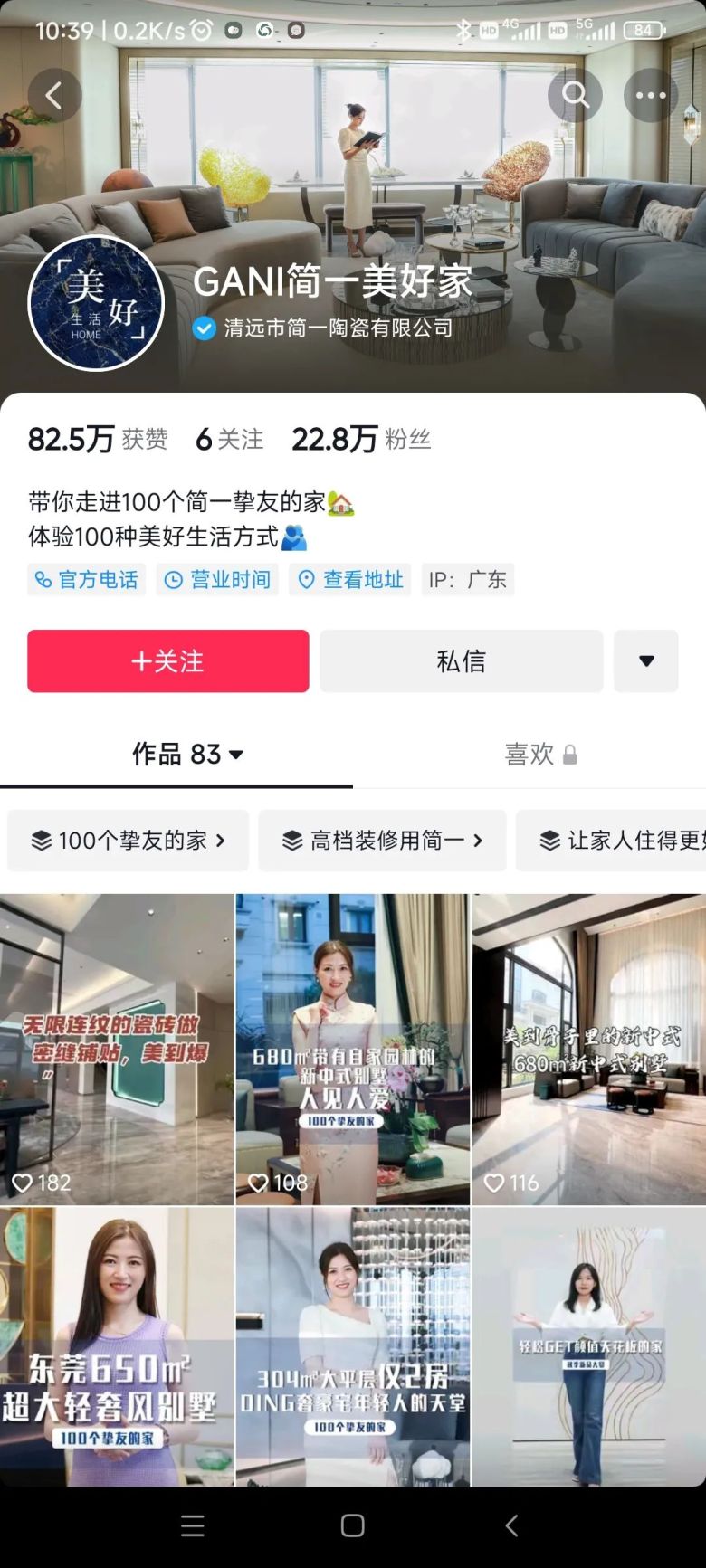
Task: Open 查看地址 to view address
Action: 350,580
